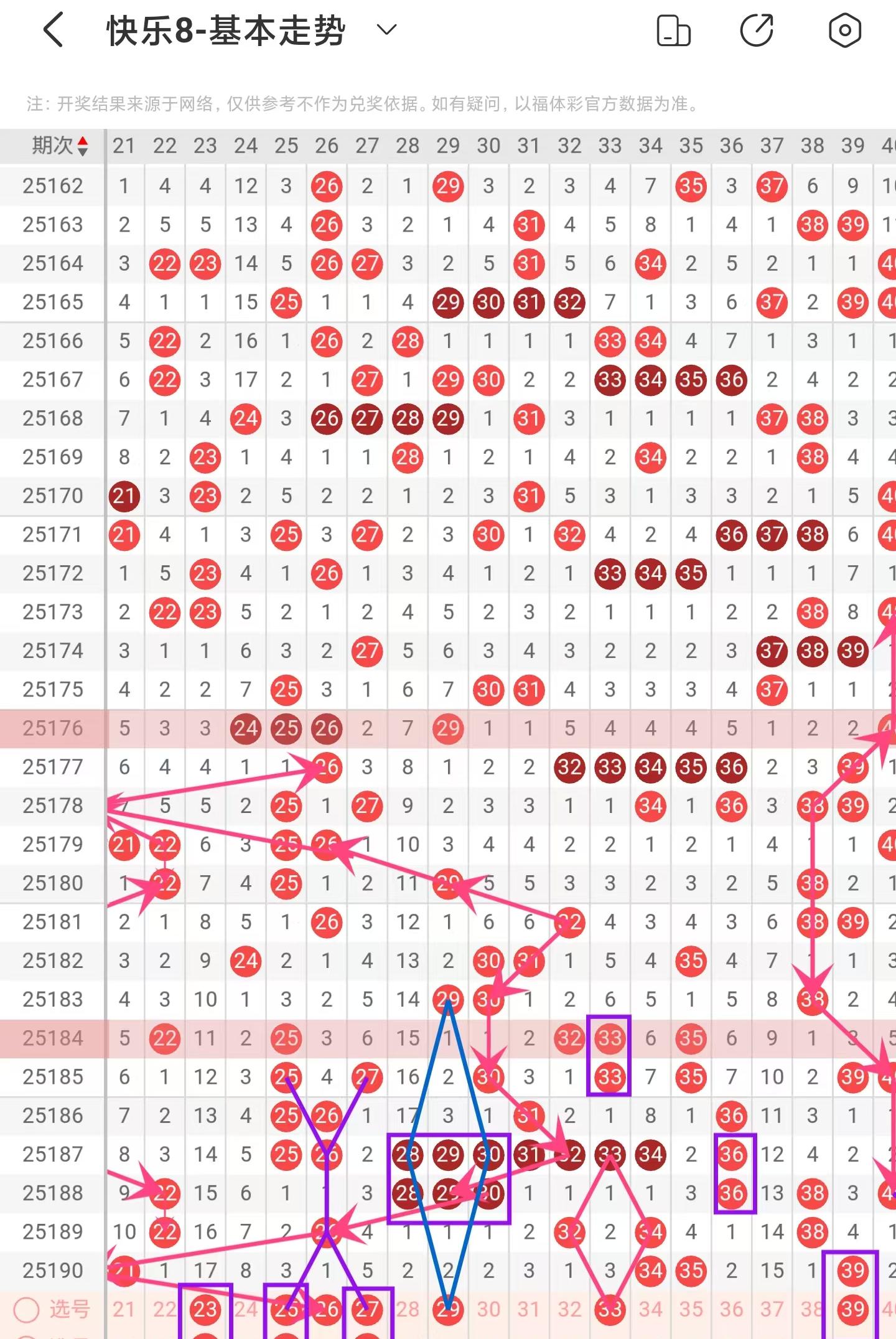Go back using the top-left arrow
Image resolution: width=896 pixels, height=1339 pixels.
[x=54, y=31]
